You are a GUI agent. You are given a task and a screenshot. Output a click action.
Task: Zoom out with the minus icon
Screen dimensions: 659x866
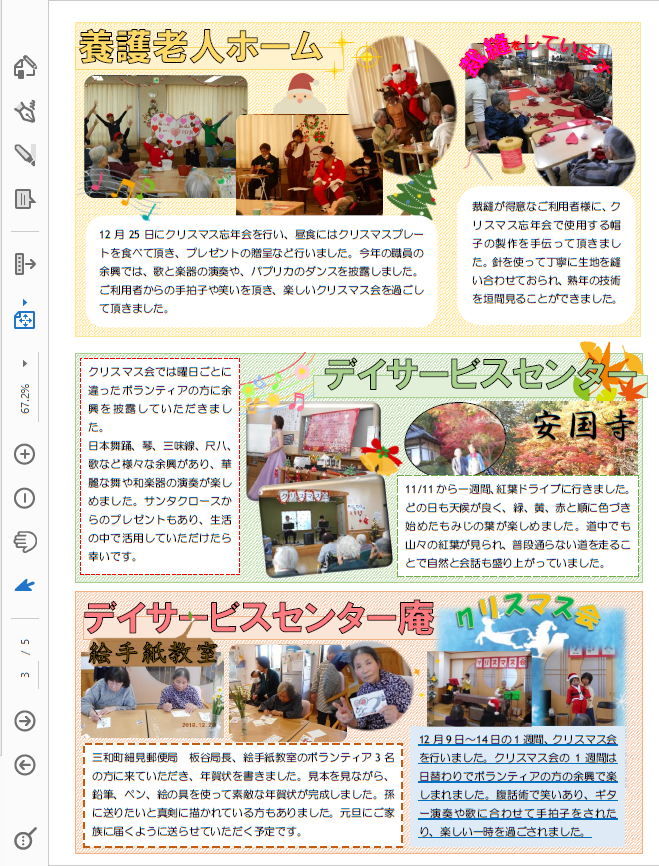click(x=25, y=498)
